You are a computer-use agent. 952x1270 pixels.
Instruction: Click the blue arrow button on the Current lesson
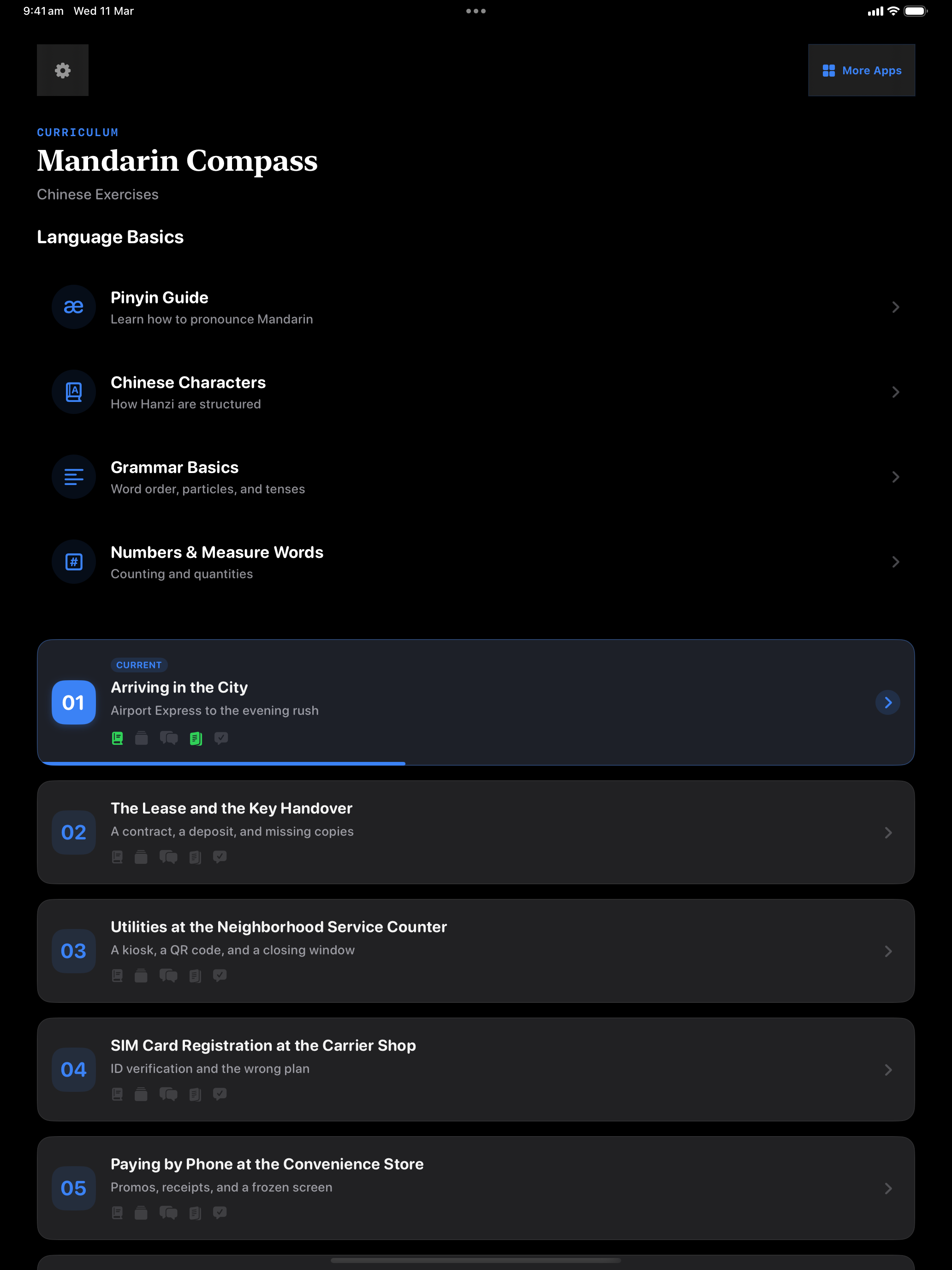pos(888,702)
